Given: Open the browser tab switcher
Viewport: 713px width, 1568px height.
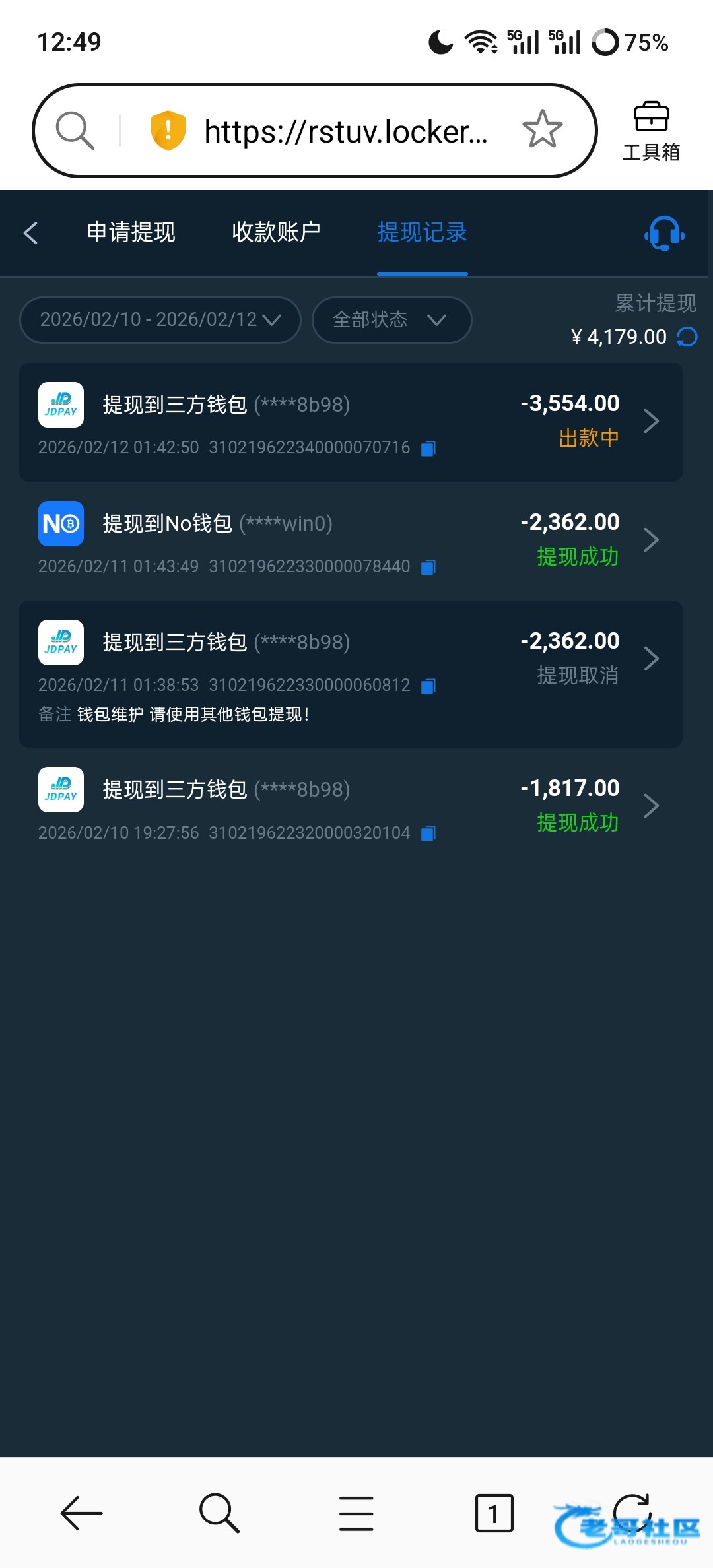Looking at the screenshot, I should [x=494, y=1513].
